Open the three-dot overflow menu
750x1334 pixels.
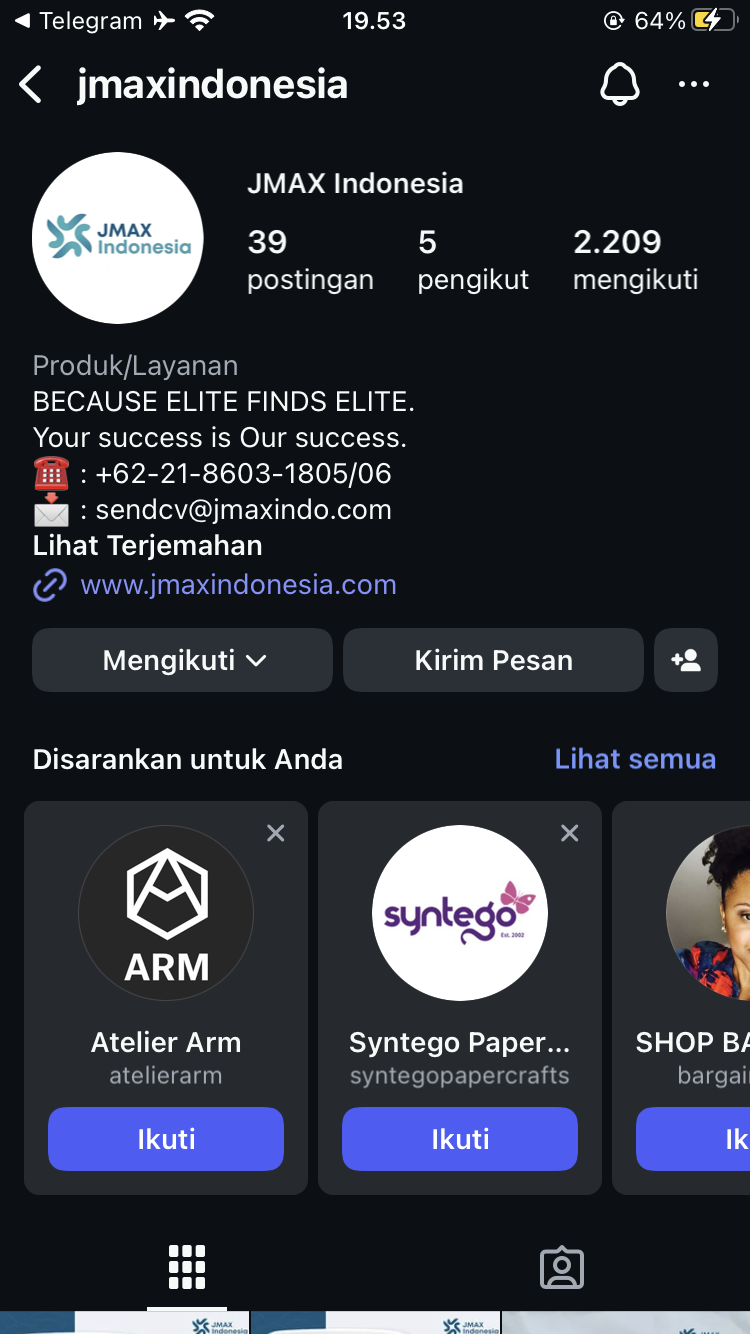[x=693, y=85]
